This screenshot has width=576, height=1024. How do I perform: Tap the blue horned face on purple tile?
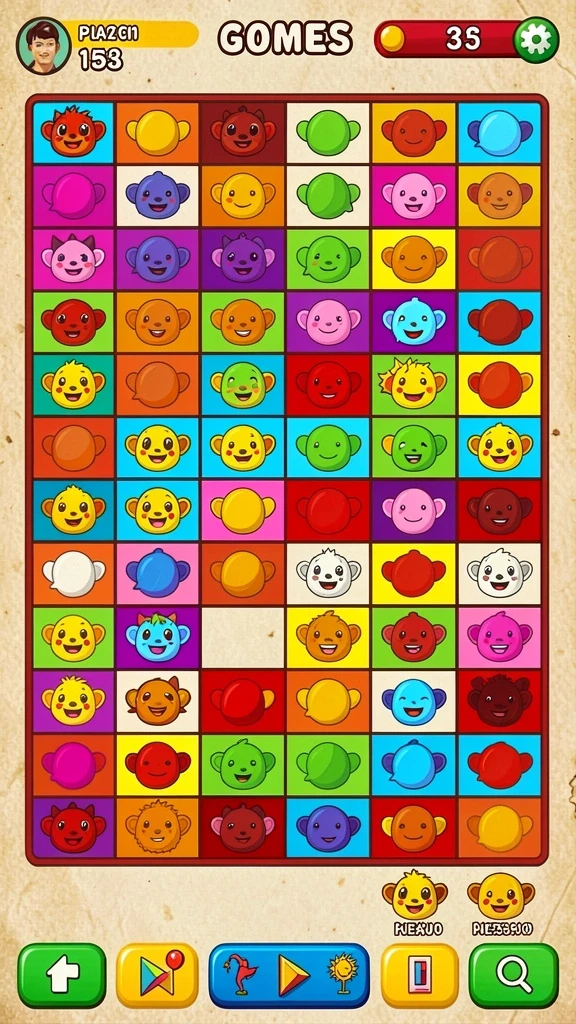pos(158,637)
